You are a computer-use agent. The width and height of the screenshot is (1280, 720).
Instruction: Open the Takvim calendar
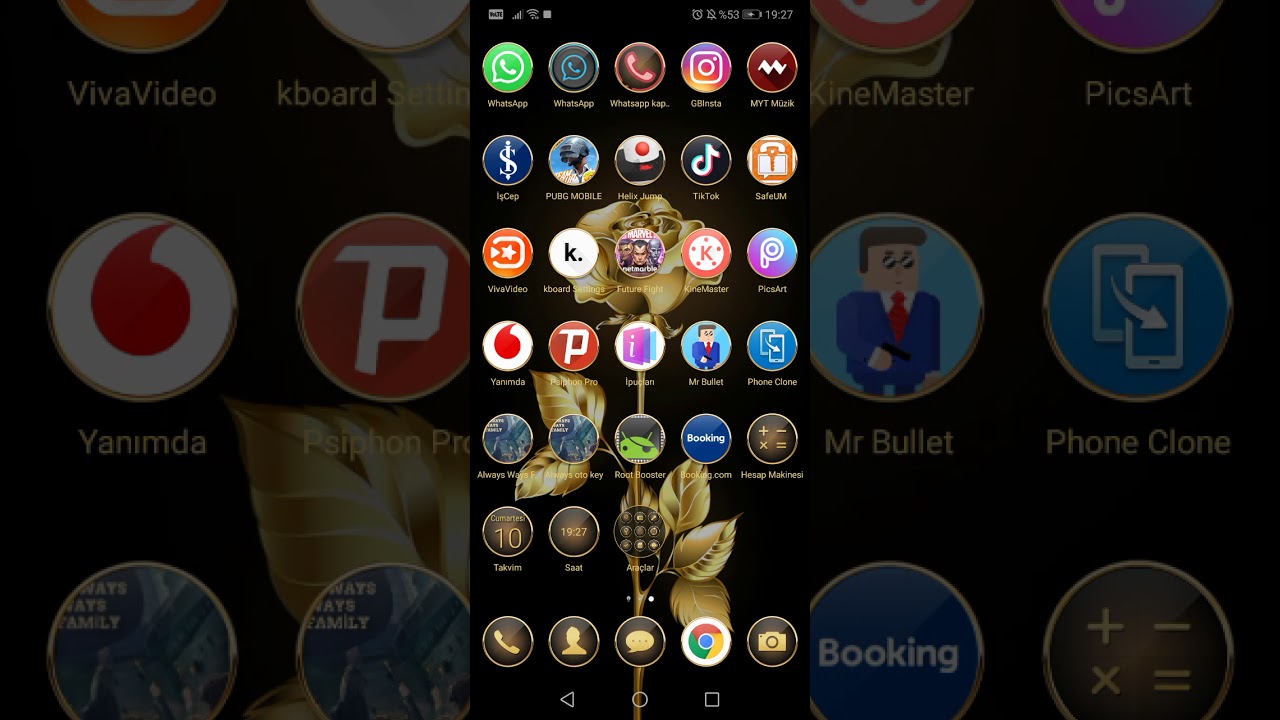coord(508,533)
